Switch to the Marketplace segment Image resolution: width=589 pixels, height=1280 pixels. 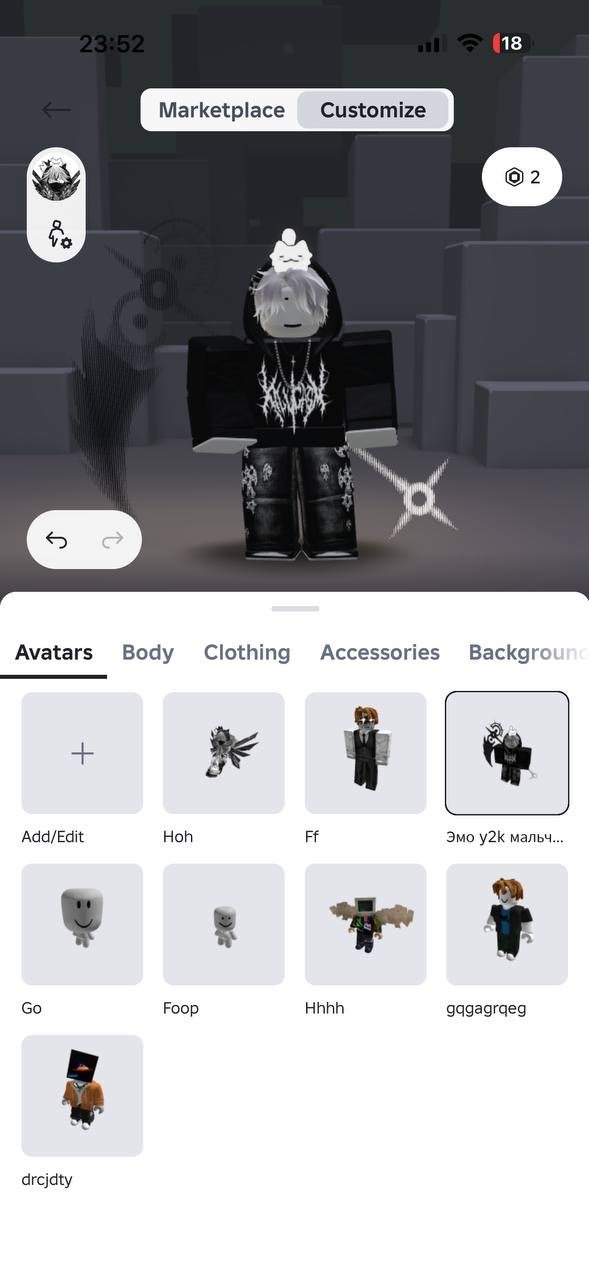221,110
